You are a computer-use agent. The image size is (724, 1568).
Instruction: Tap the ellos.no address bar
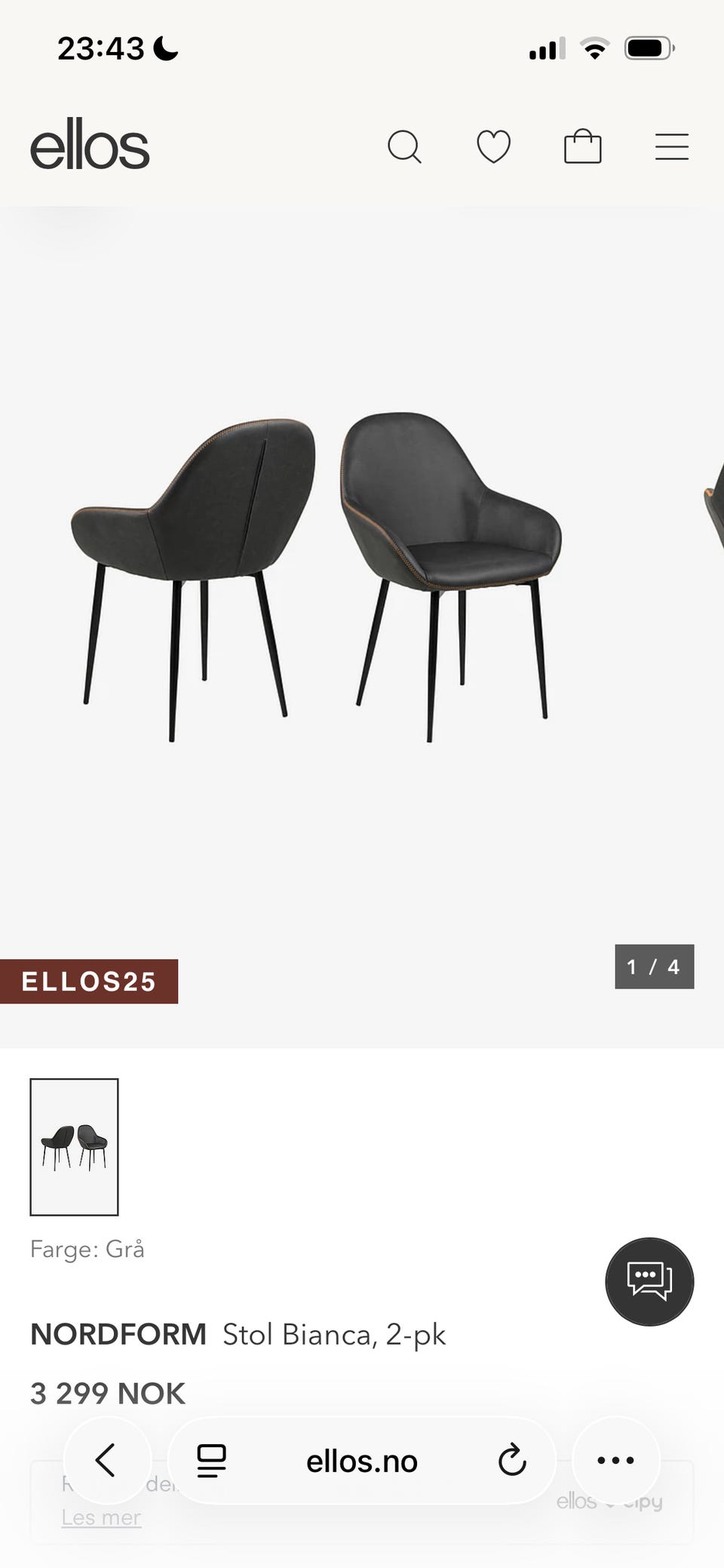click(362, 1462)
